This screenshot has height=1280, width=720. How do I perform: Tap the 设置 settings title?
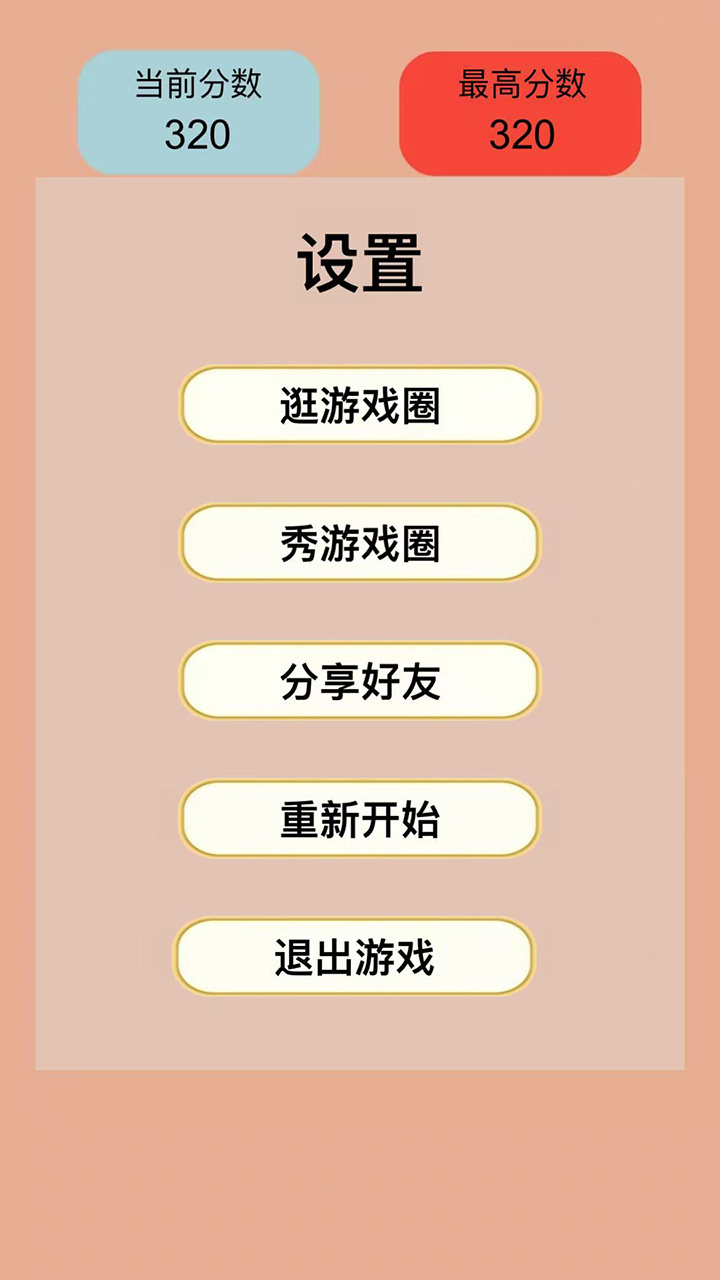coord(360,262)
